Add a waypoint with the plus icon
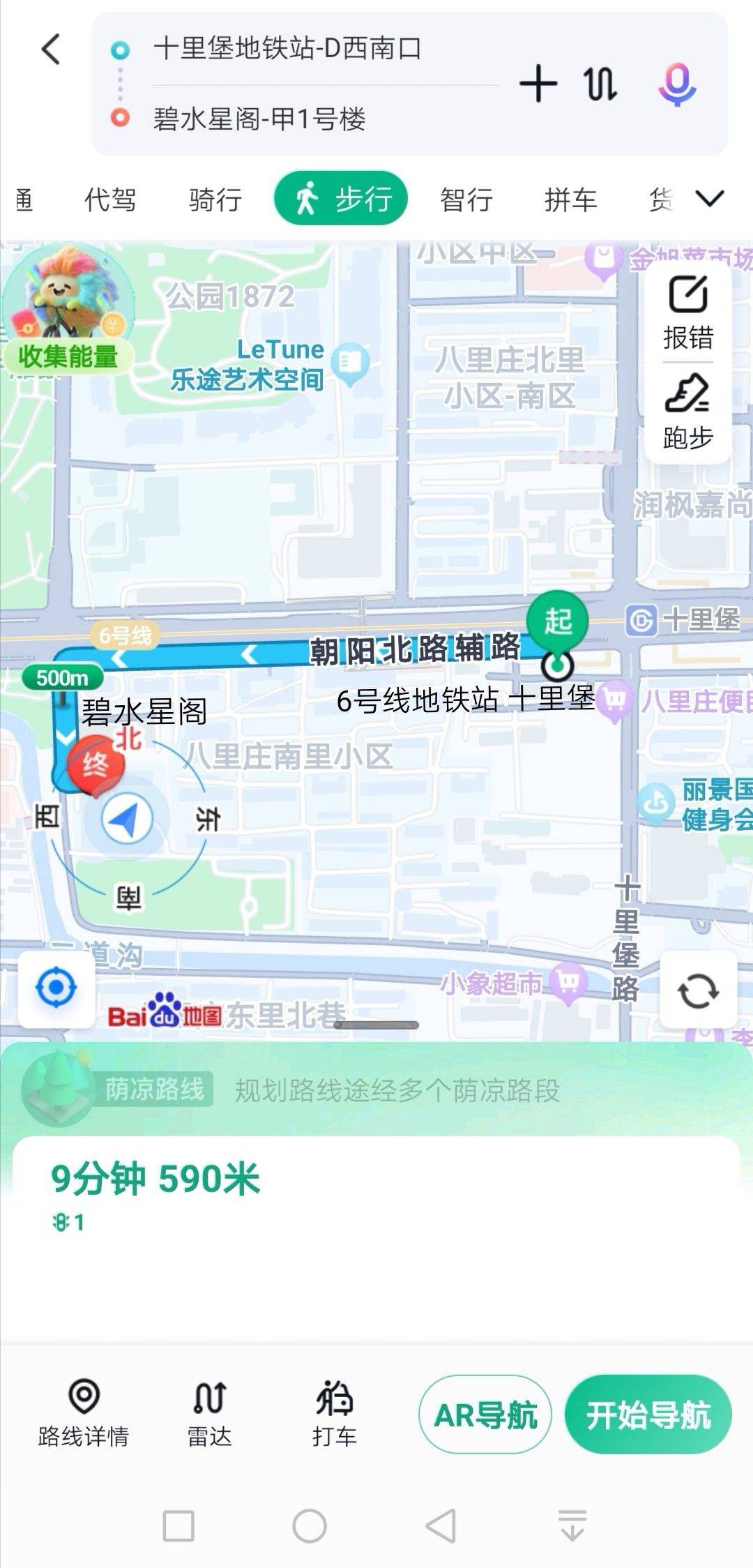Viewport: 753px width, 1568px height. pos(538,84)
